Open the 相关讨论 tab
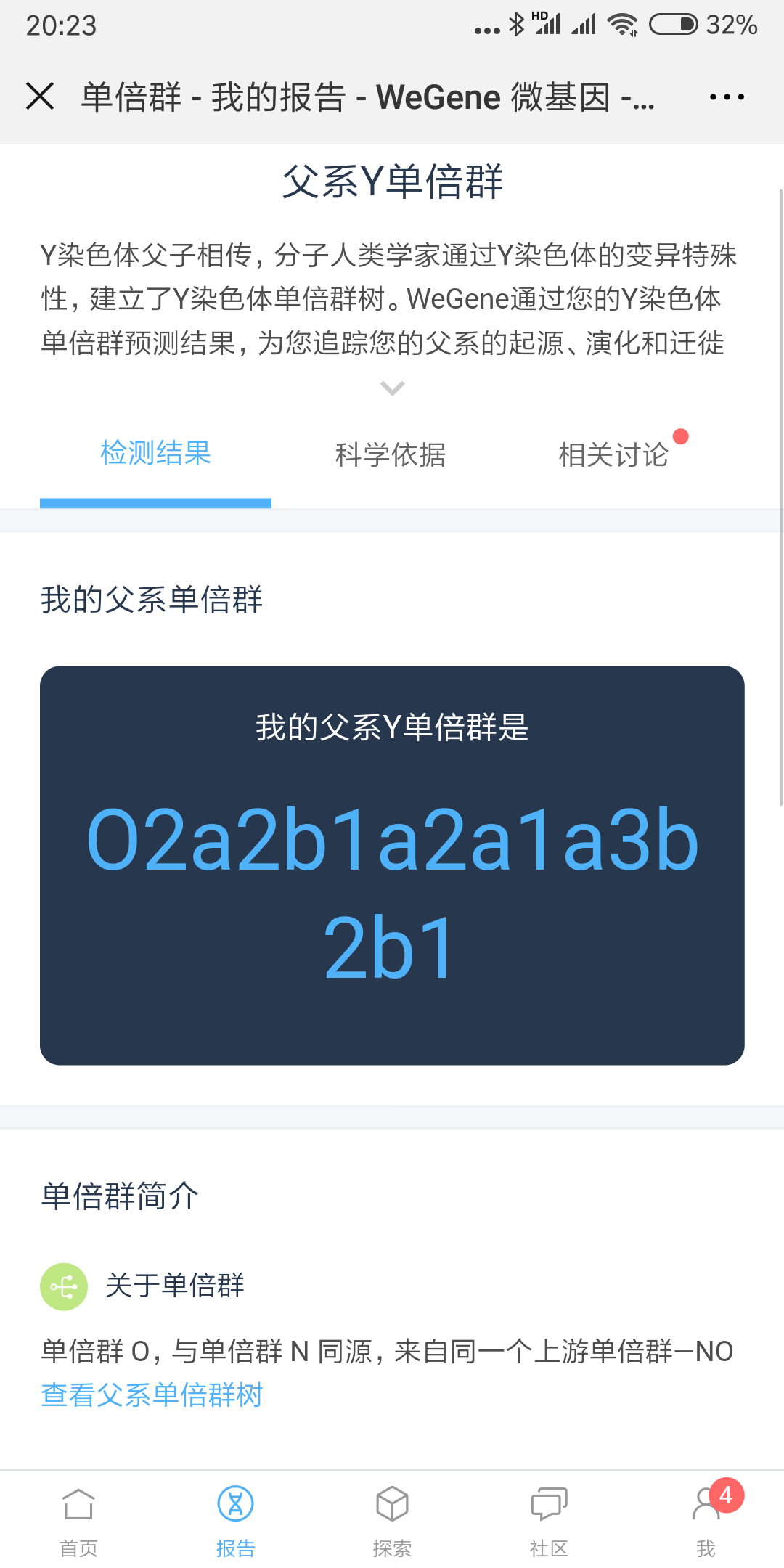784x1568 pixels. coord(613,455)
